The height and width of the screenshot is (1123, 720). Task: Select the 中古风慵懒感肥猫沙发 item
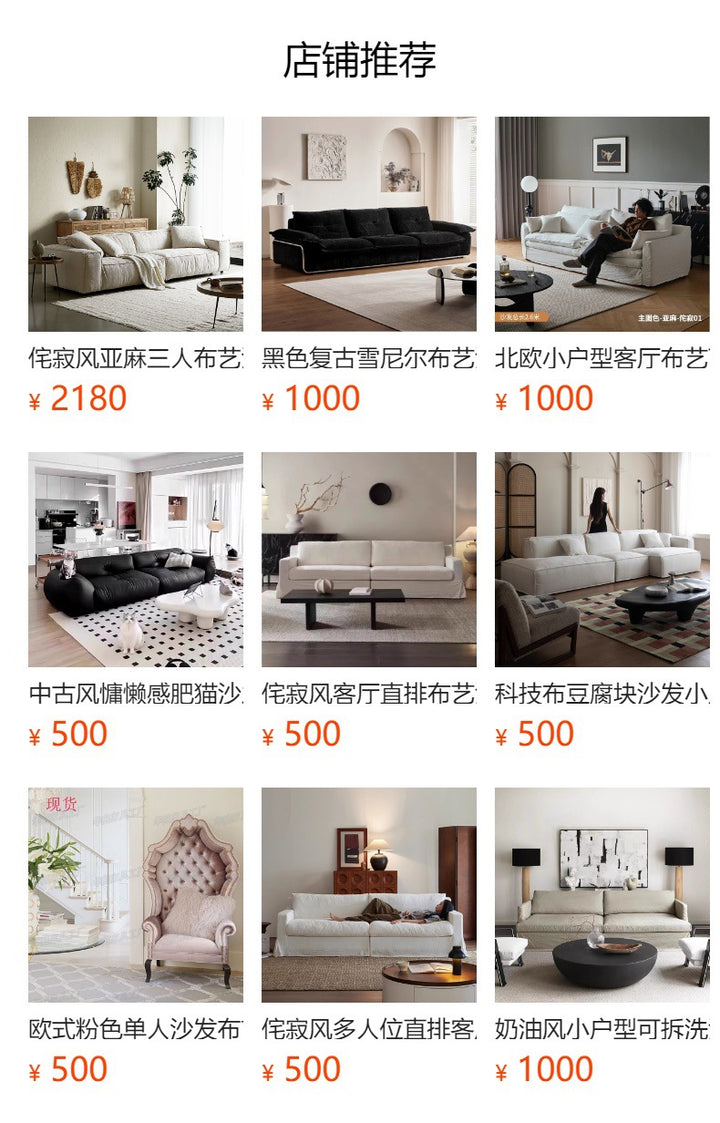coord(135,559)
